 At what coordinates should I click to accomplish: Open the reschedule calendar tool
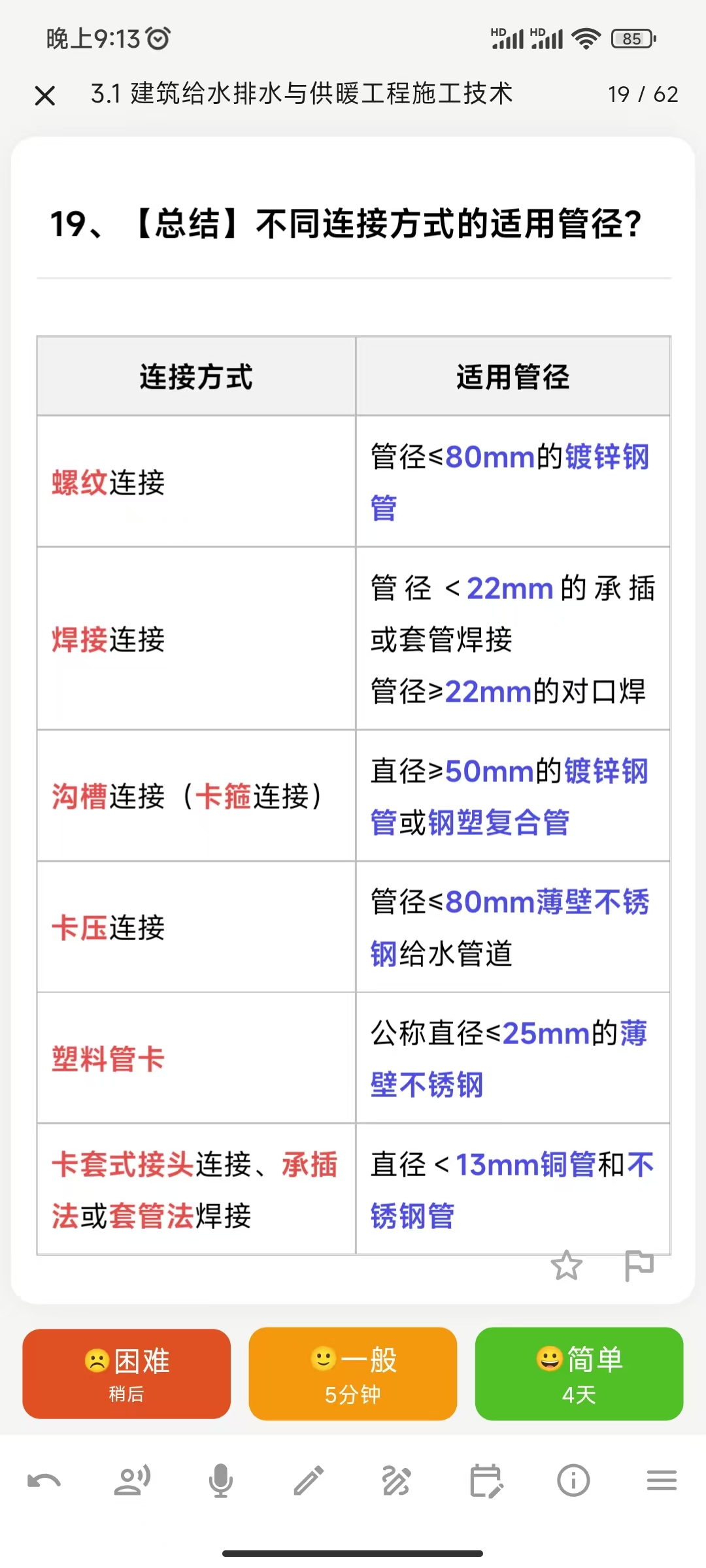point(486,1480)
